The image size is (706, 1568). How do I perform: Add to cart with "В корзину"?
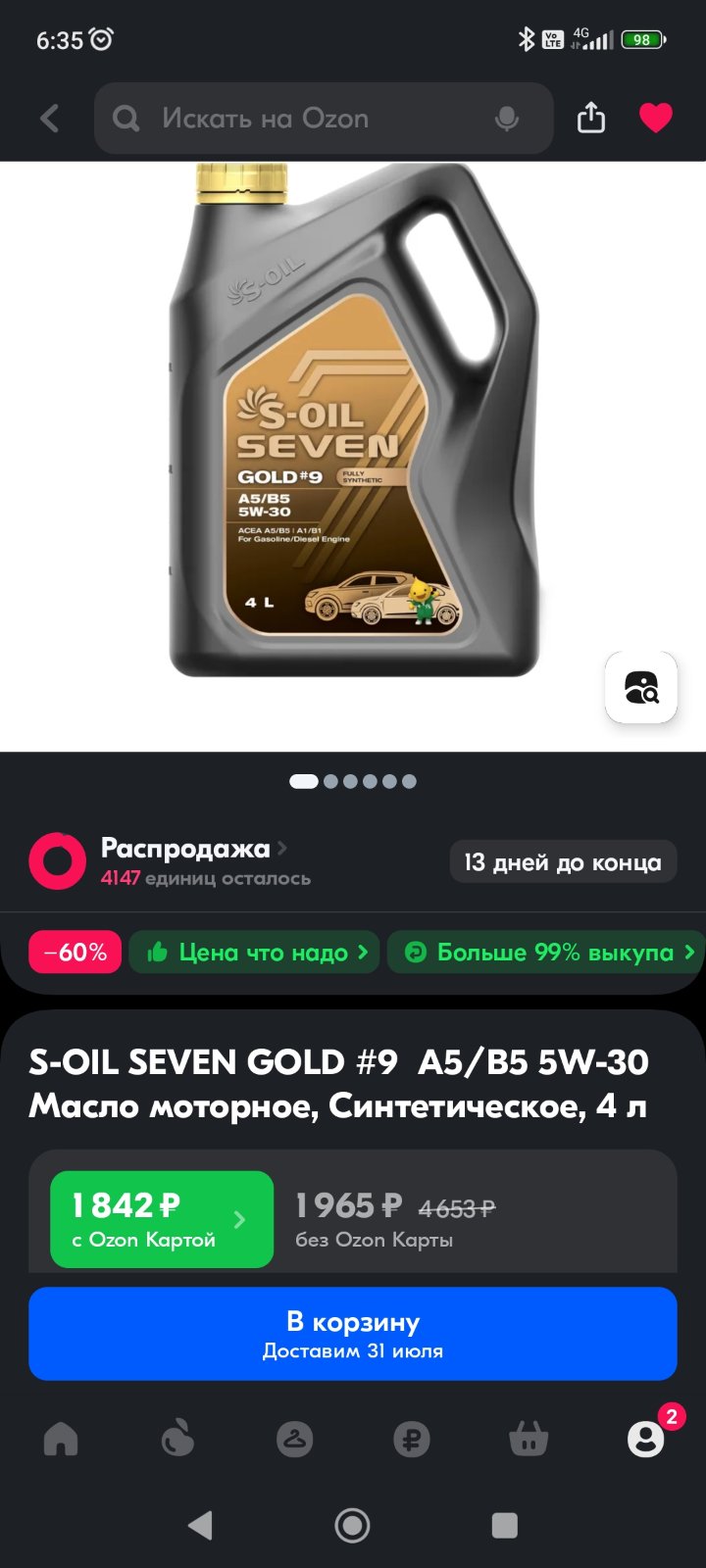[x=353, y=1334]
